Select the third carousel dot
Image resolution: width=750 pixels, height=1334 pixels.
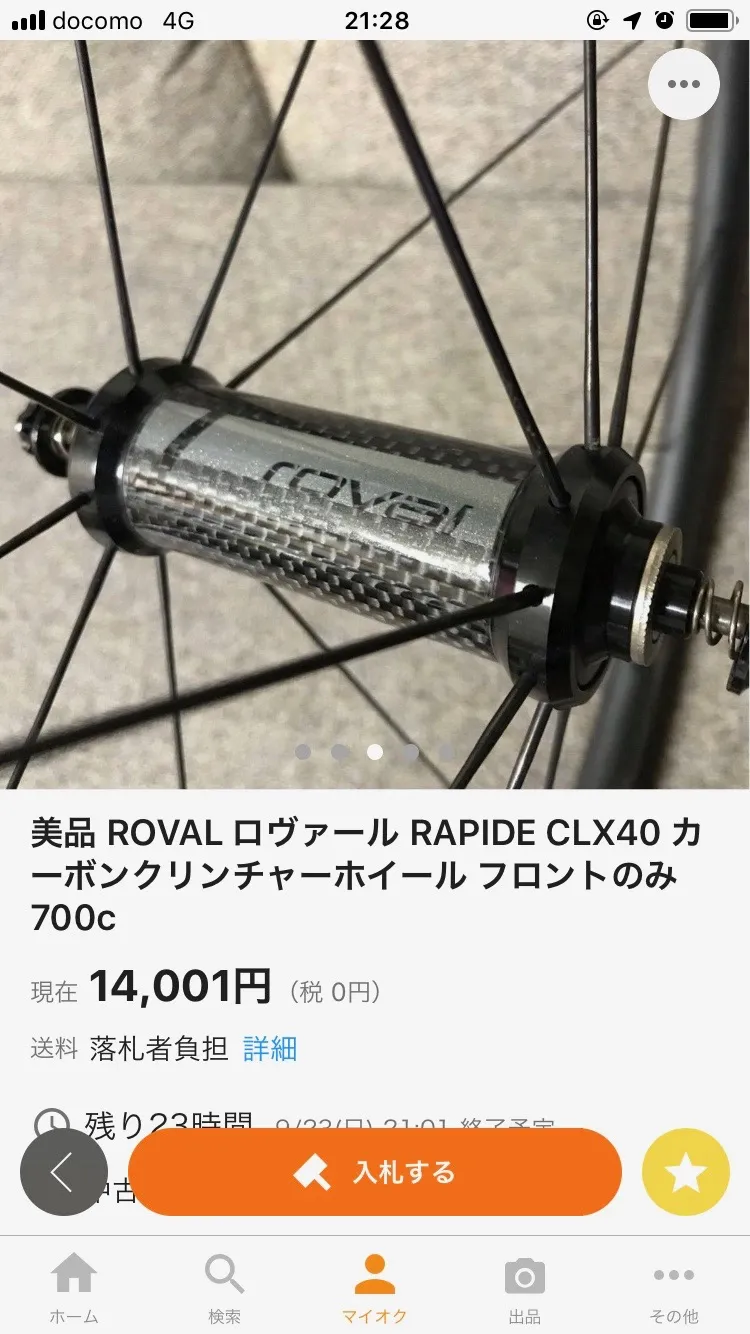coord(375,751)
